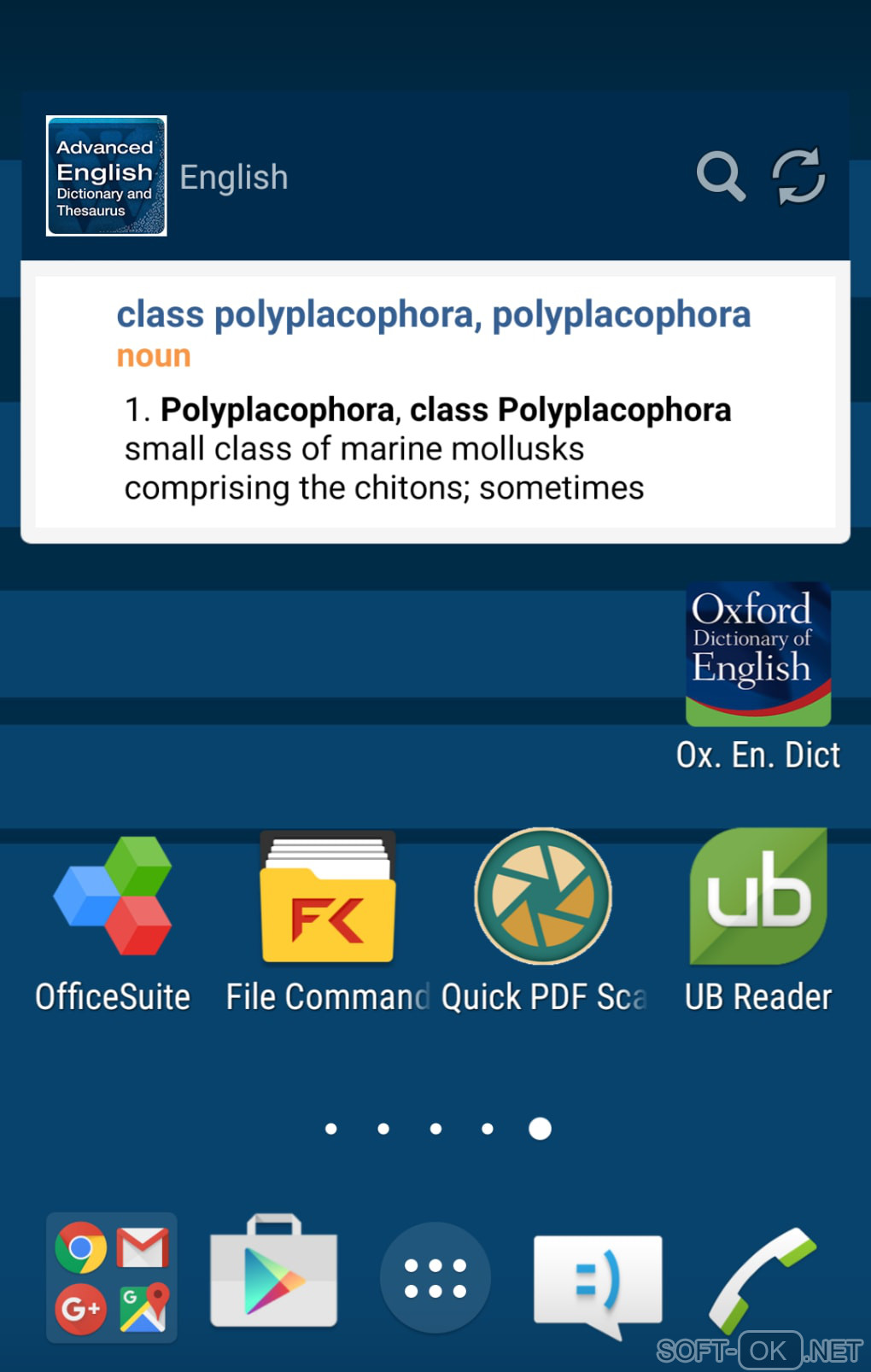
Task: Open Advanced English Dictionary from widget icon
Action: 107,176
